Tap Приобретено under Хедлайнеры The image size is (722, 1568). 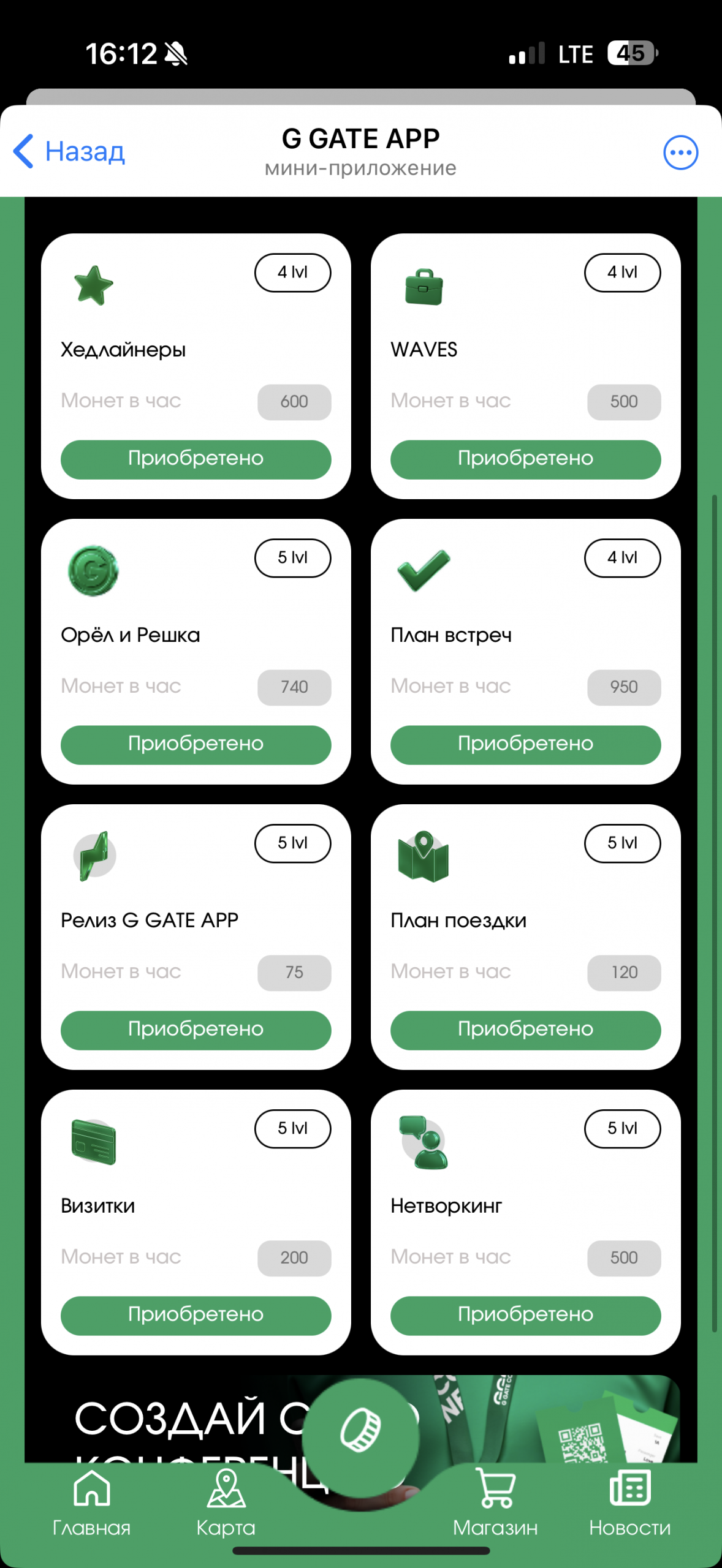196,459
